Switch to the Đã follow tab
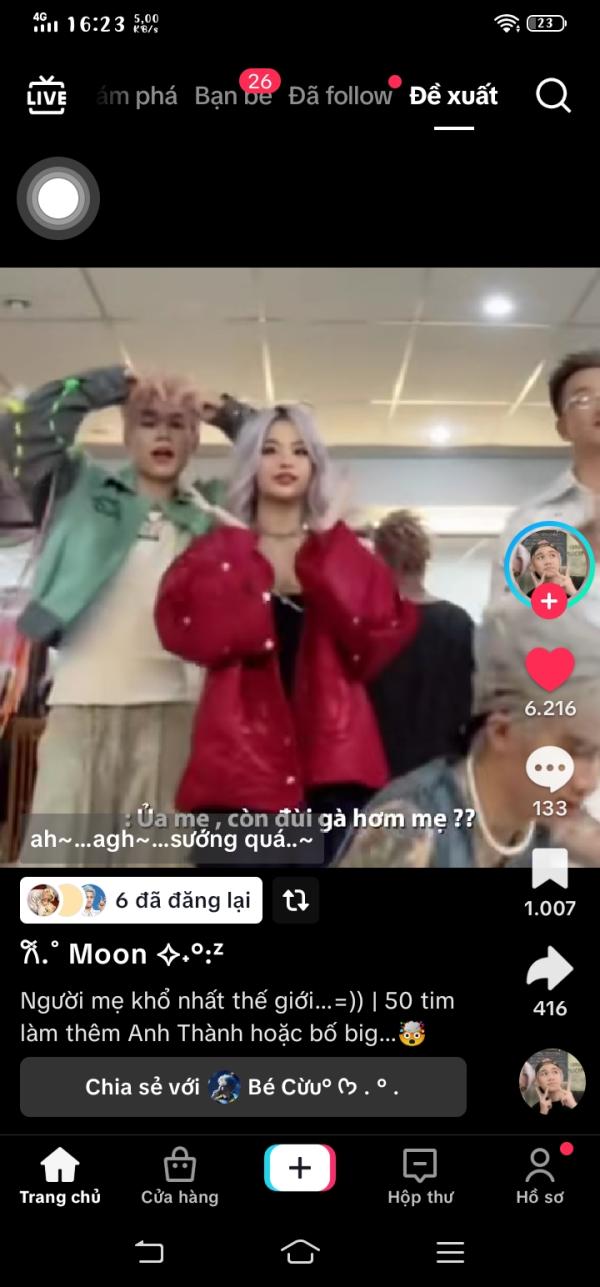This screenshot has width=600, height=1287. click(340, 96)
